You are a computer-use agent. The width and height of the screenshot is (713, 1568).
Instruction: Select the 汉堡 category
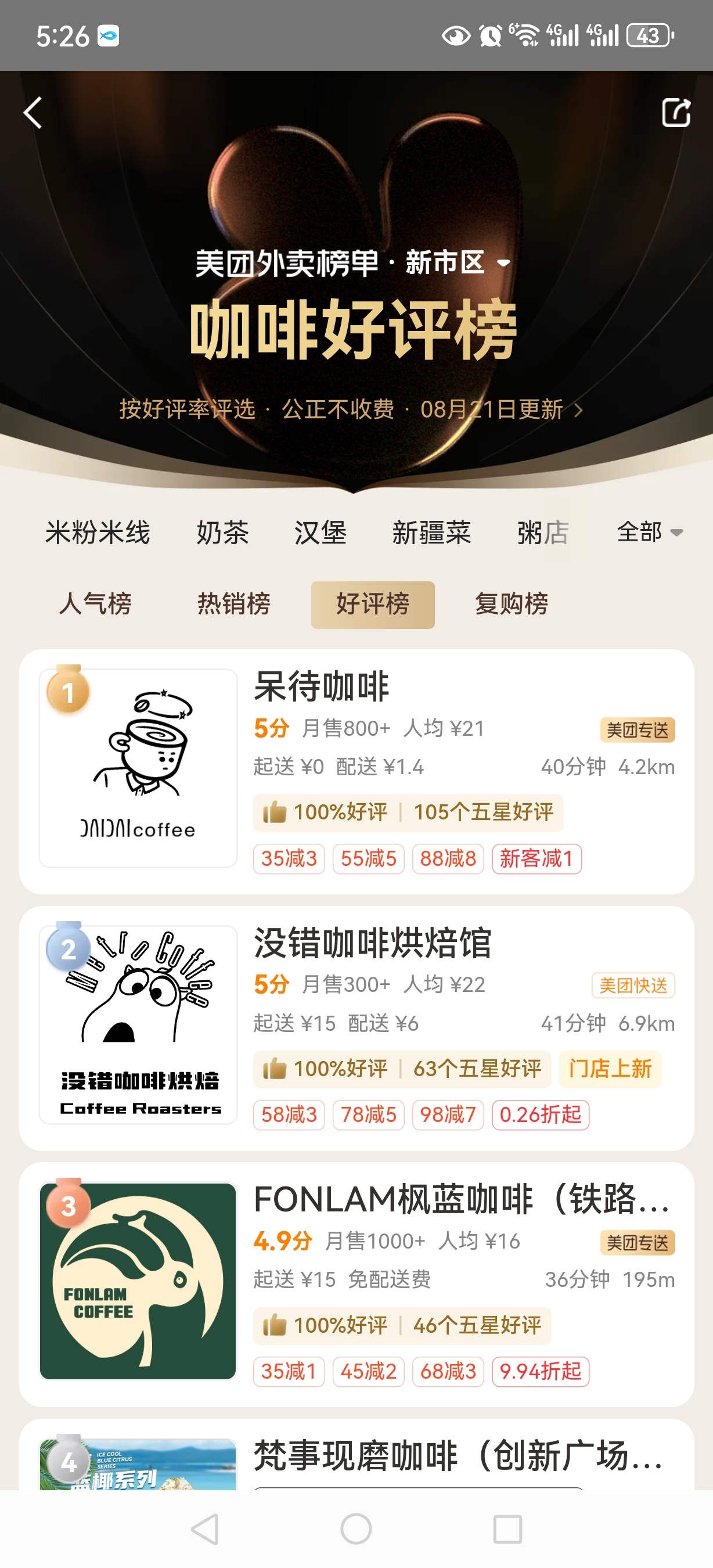[320, 533]
